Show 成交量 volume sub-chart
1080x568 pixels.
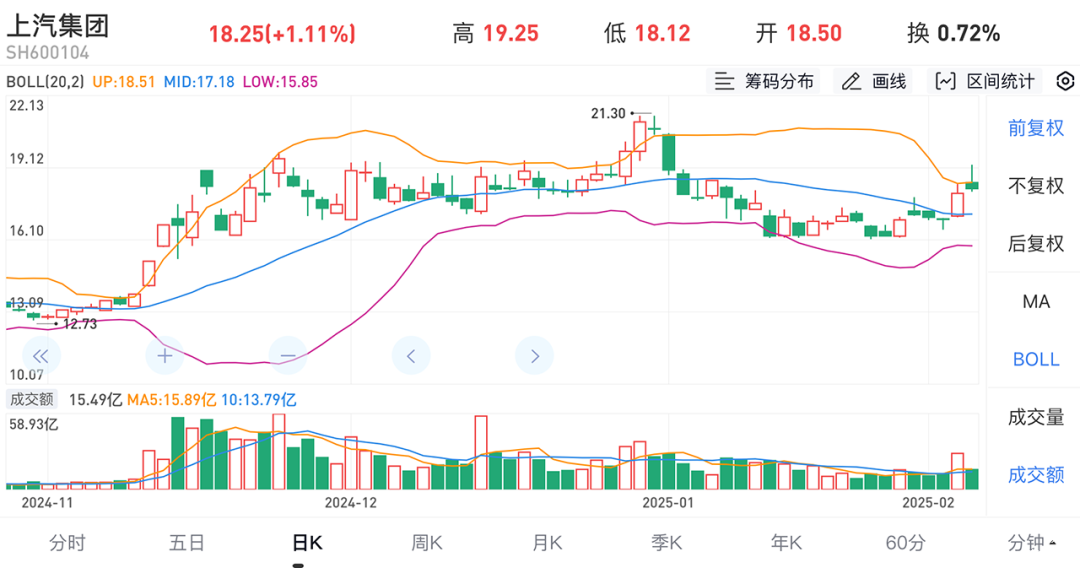(1035, 418)
